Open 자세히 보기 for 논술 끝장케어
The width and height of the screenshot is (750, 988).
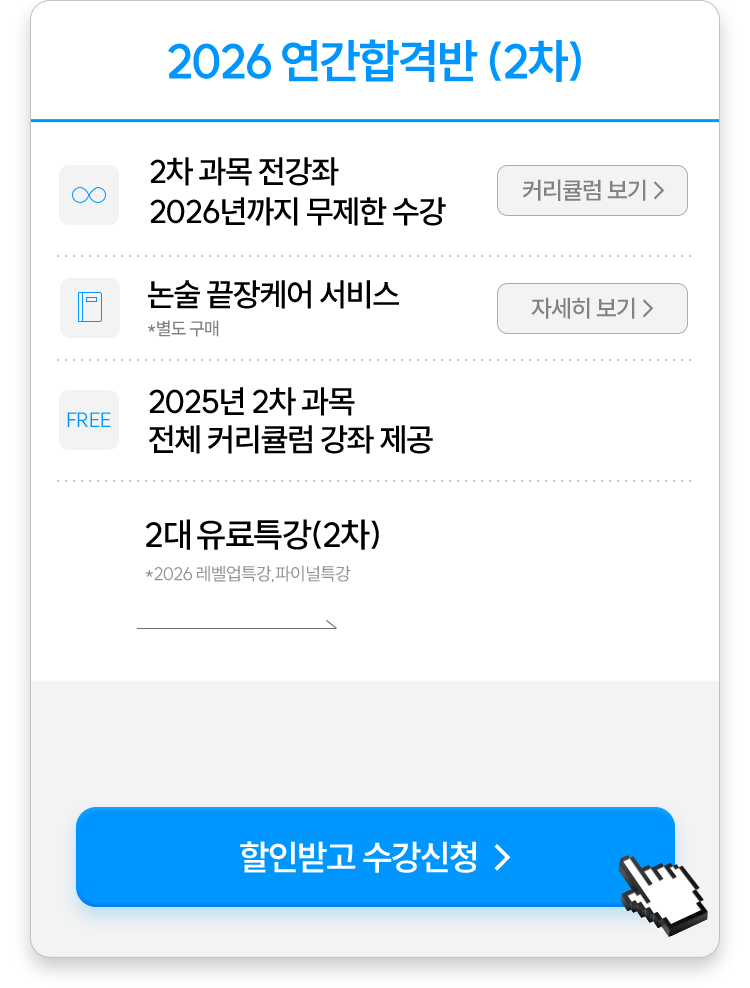[x=592, y=308]
